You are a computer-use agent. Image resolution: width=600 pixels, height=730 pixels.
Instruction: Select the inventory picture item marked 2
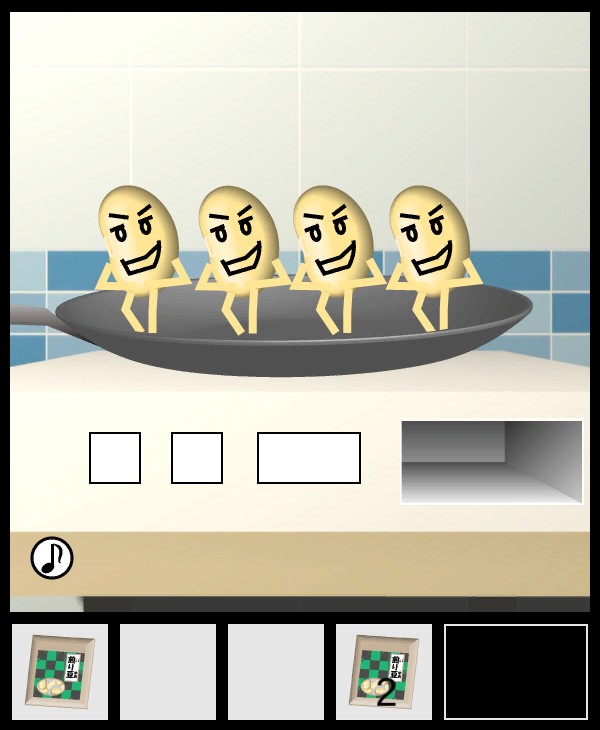(x=383, y=672)
